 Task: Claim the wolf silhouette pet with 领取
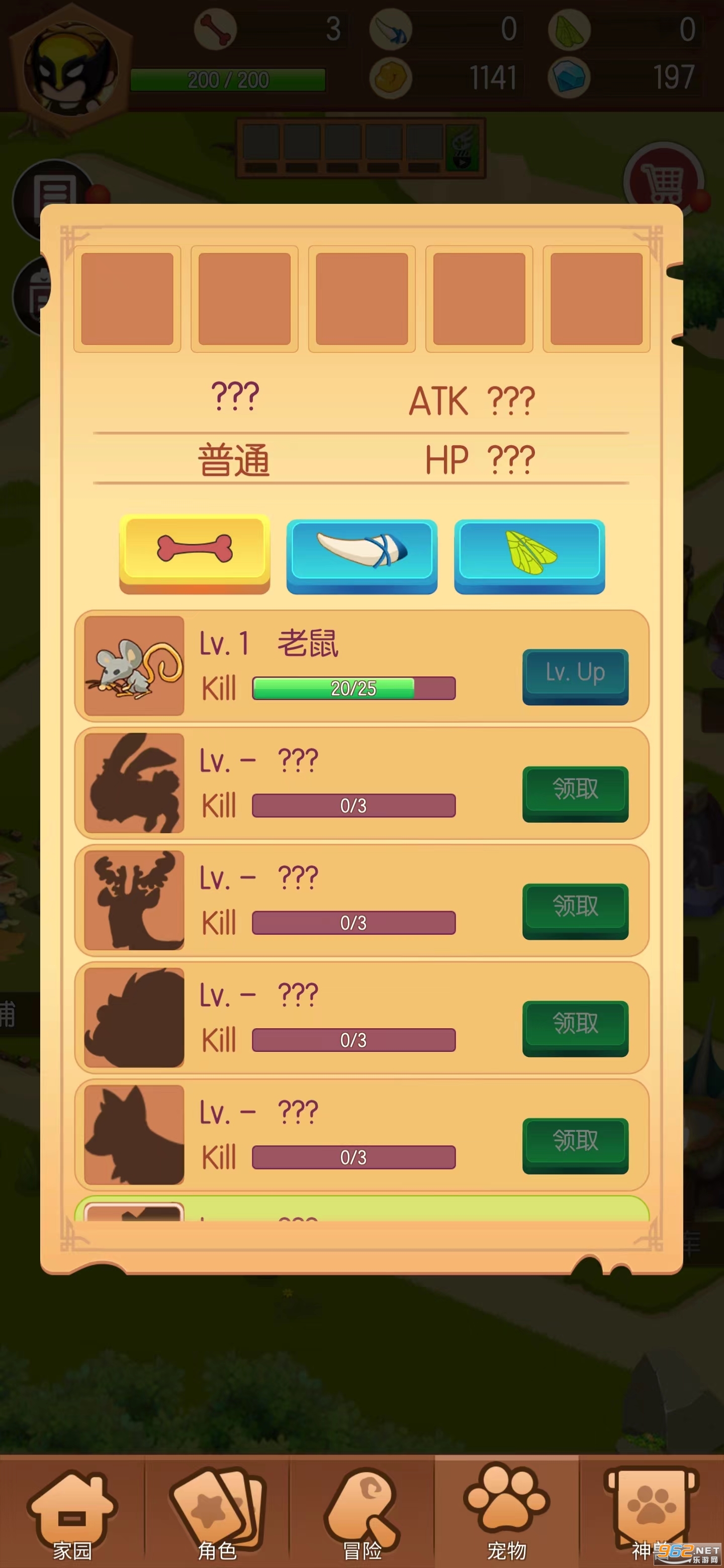pos(575,1142)
